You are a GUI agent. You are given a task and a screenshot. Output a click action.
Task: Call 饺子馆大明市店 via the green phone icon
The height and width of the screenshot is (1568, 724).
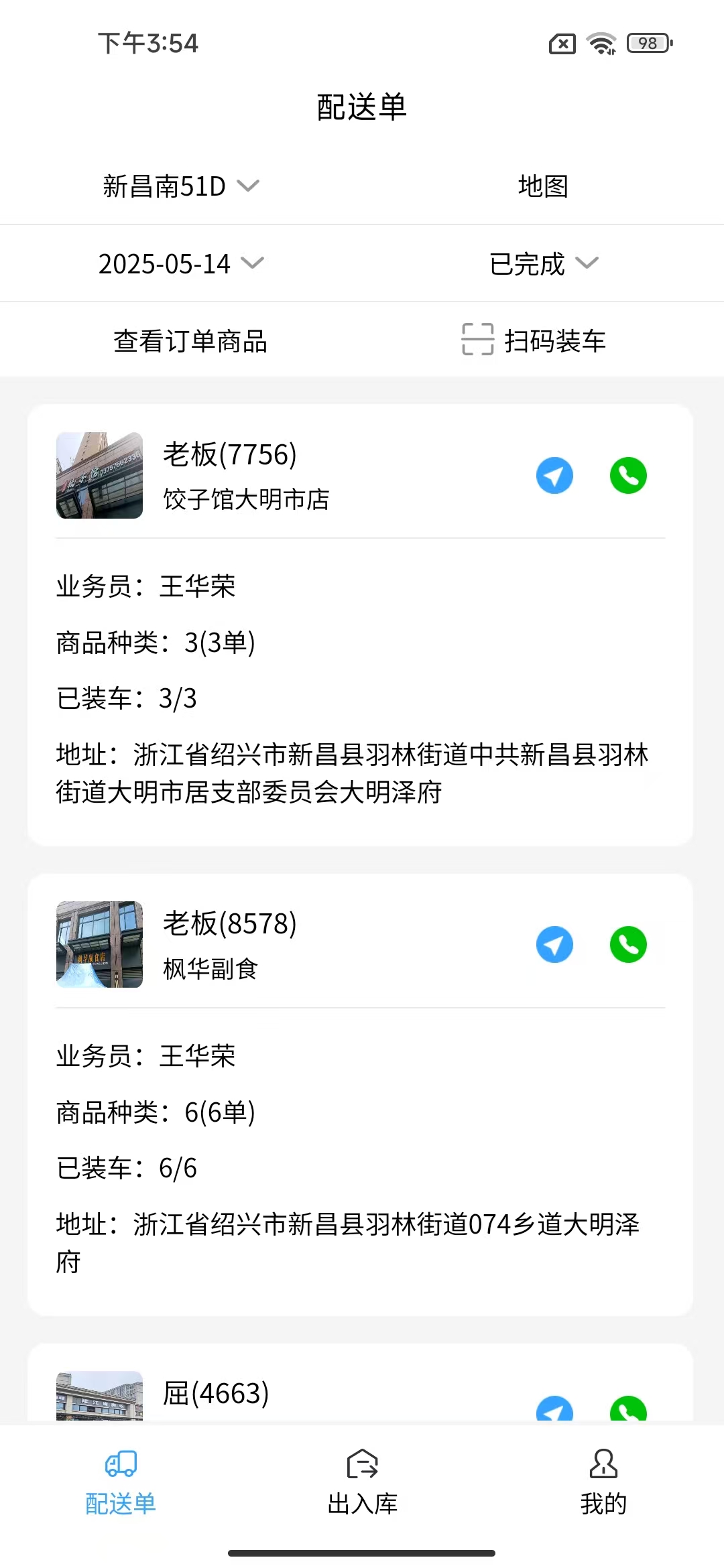tap(627, 476)
